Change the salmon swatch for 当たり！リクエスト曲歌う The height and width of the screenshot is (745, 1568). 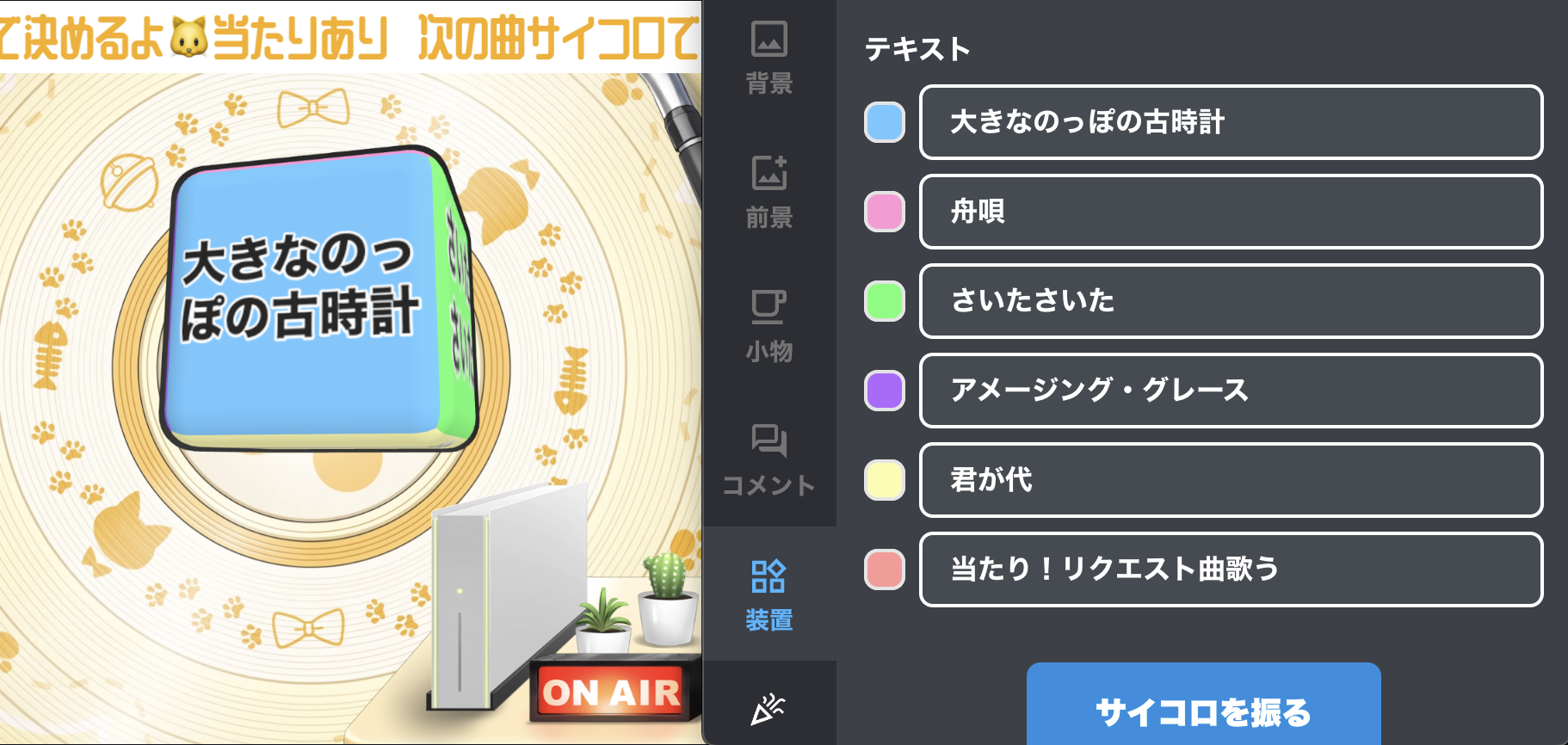pos(885,570)
